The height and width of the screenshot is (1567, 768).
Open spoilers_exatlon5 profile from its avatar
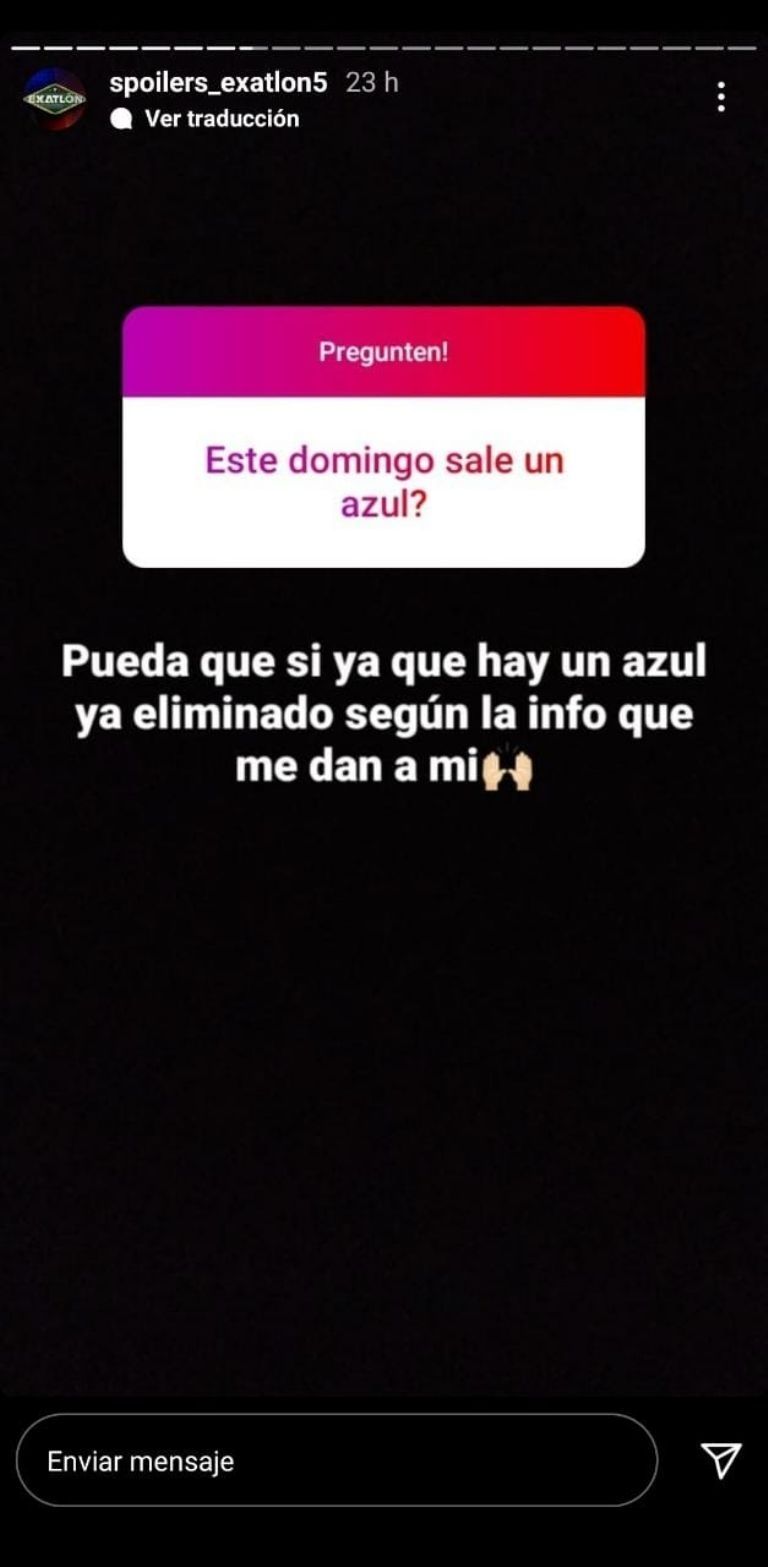click(55, 99)
